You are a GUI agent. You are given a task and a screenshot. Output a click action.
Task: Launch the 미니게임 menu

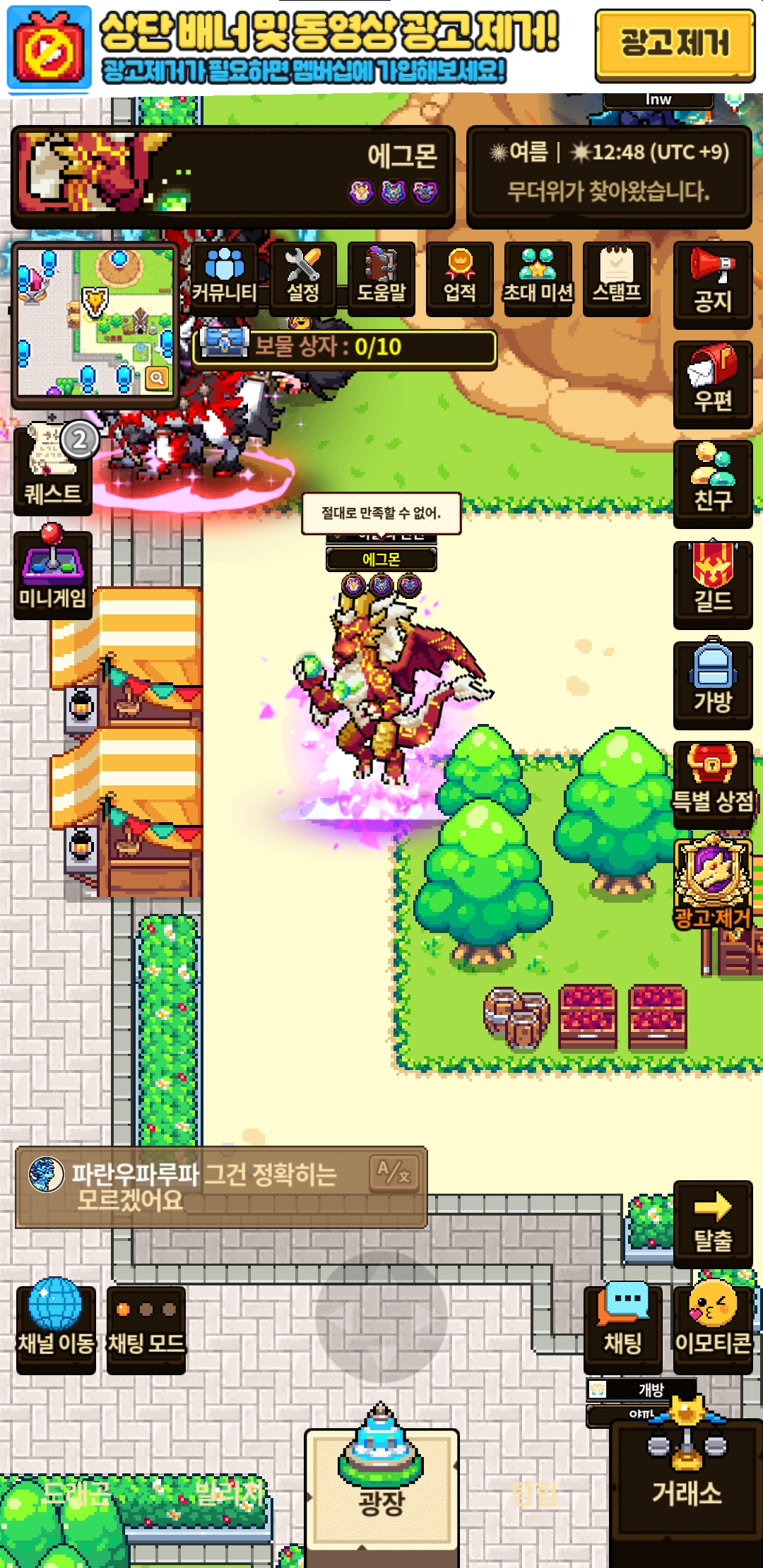(x=53, y=574)
